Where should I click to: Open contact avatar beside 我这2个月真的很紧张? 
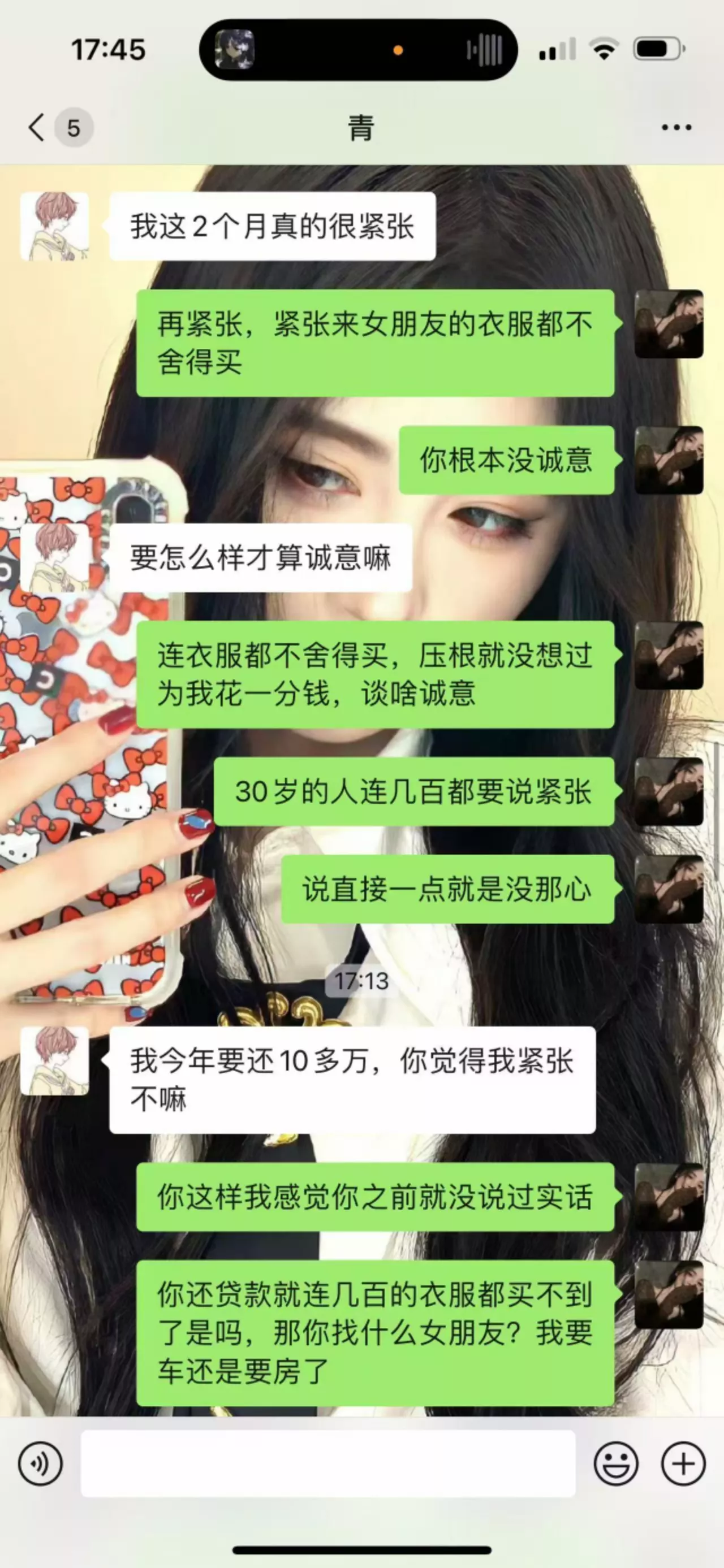(55, 227)
